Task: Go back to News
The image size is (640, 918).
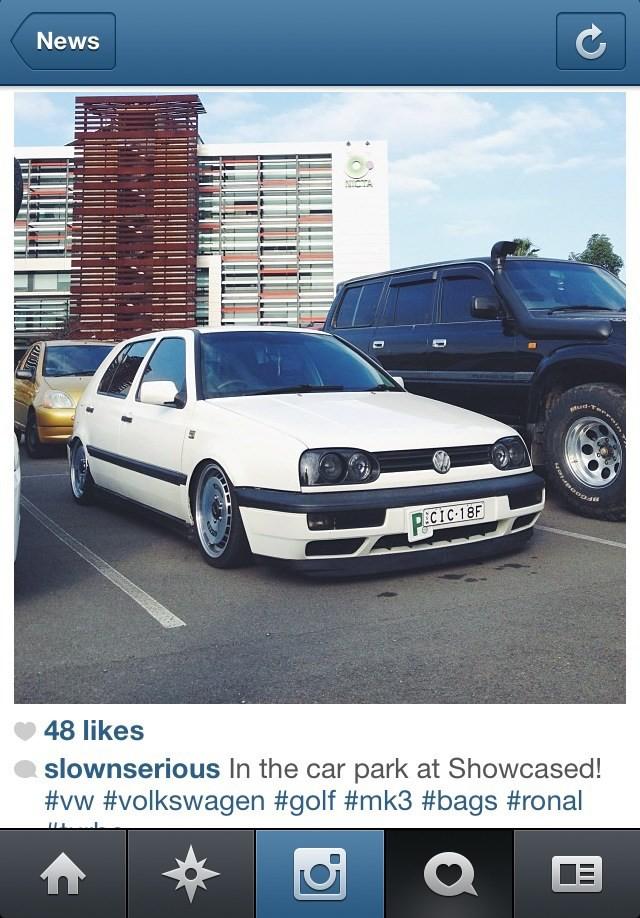Action: click(64, 41)
